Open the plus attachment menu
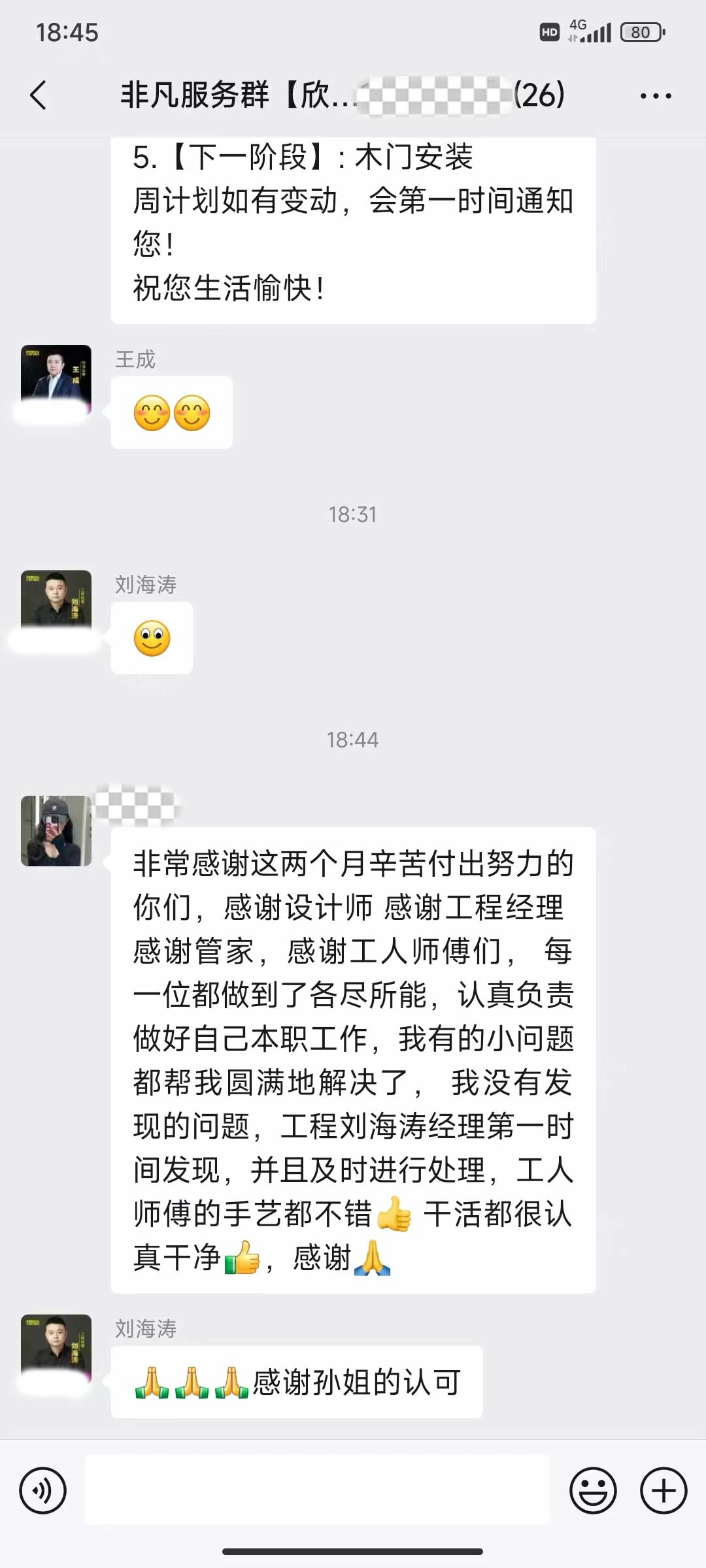This screenshot has height=1568, width=706. [x=663, y=1490]
